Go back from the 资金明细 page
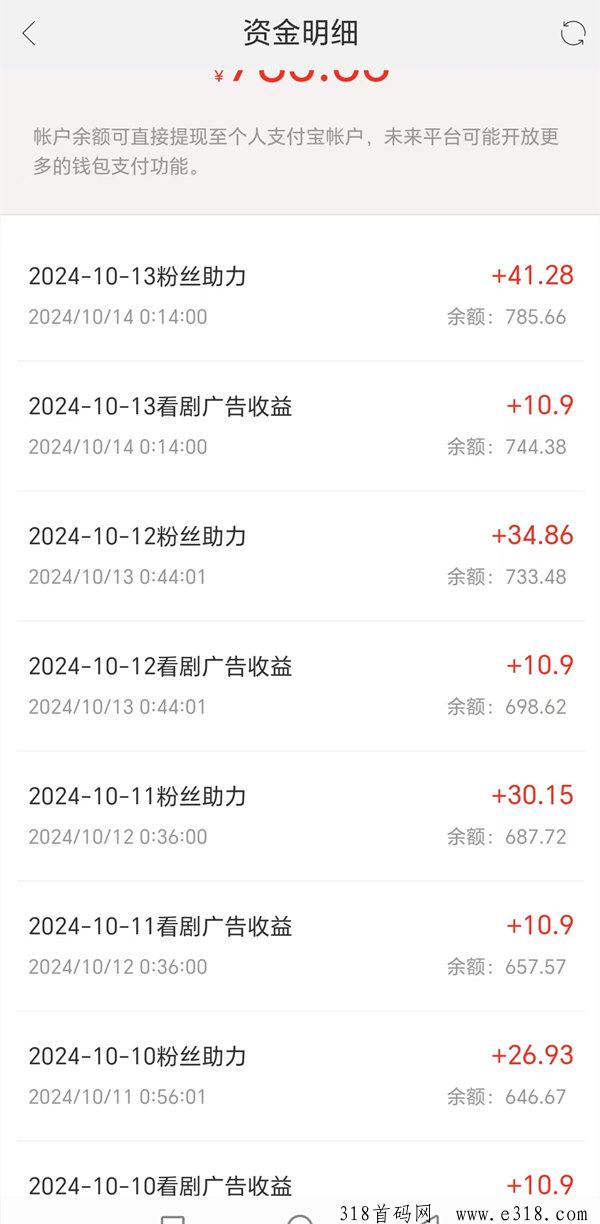Viewport: 600px width, 1224px height. tap(29, 33)
